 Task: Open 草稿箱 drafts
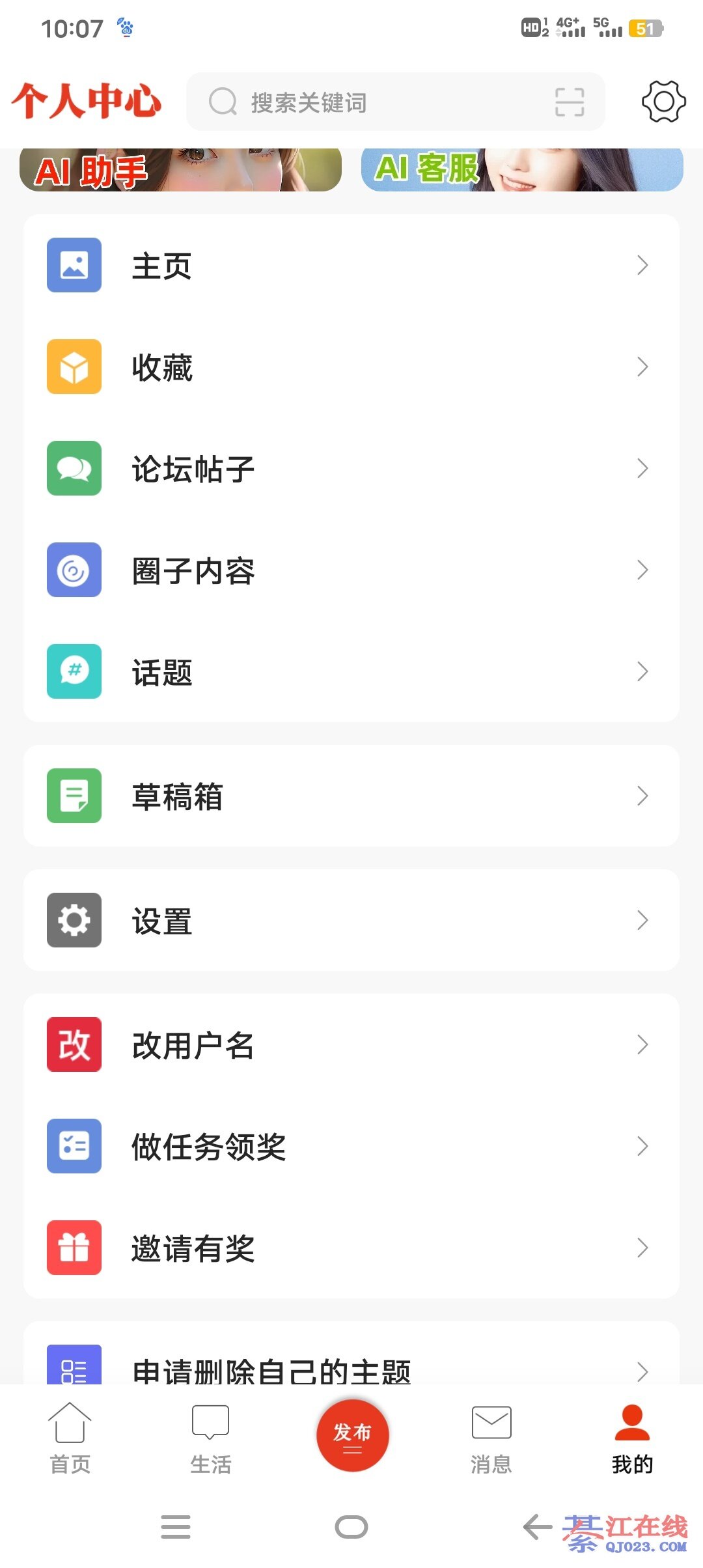point(351,796)
